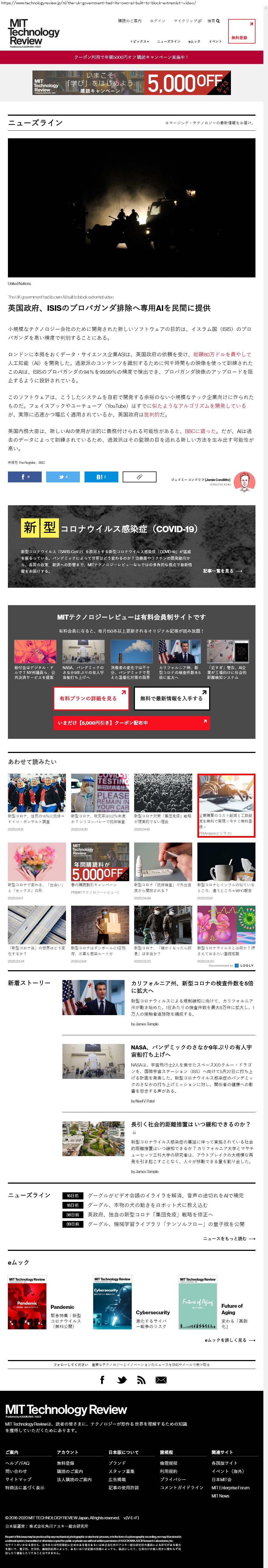Open the eムック navigation item
Image resolution: width=268 pixels, height=1568 pixels.
194,41
